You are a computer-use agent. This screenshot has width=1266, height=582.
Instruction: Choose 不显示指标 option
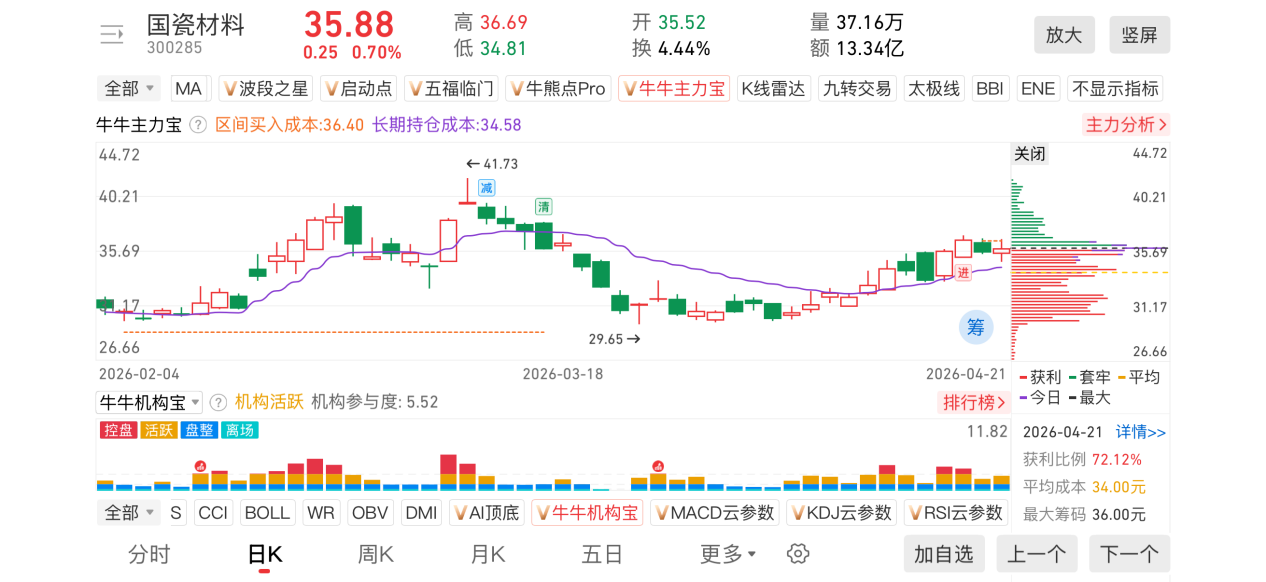(x=1115, y=89)
